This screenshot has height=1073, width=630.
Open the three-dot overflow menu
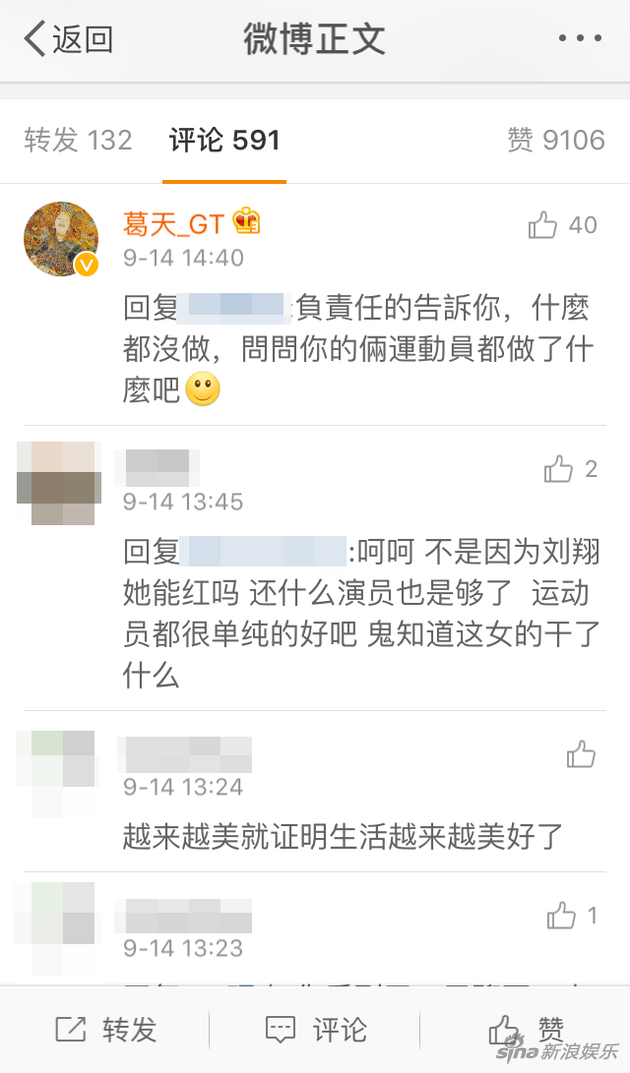pyautogui.click(x=580, y=40)
